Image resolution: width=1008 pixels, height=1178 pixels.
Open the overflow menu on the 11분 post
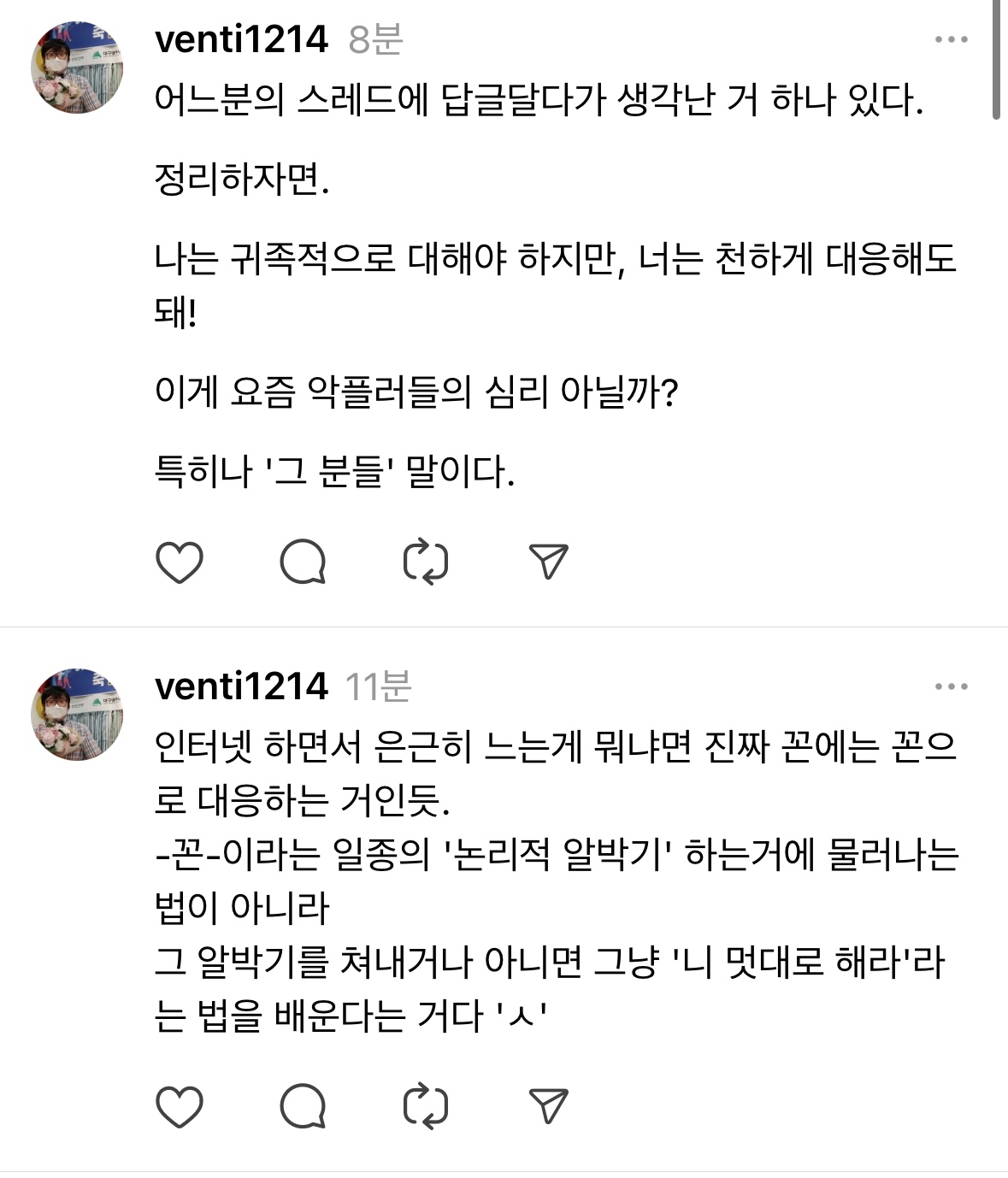click(x=951, y=686)
